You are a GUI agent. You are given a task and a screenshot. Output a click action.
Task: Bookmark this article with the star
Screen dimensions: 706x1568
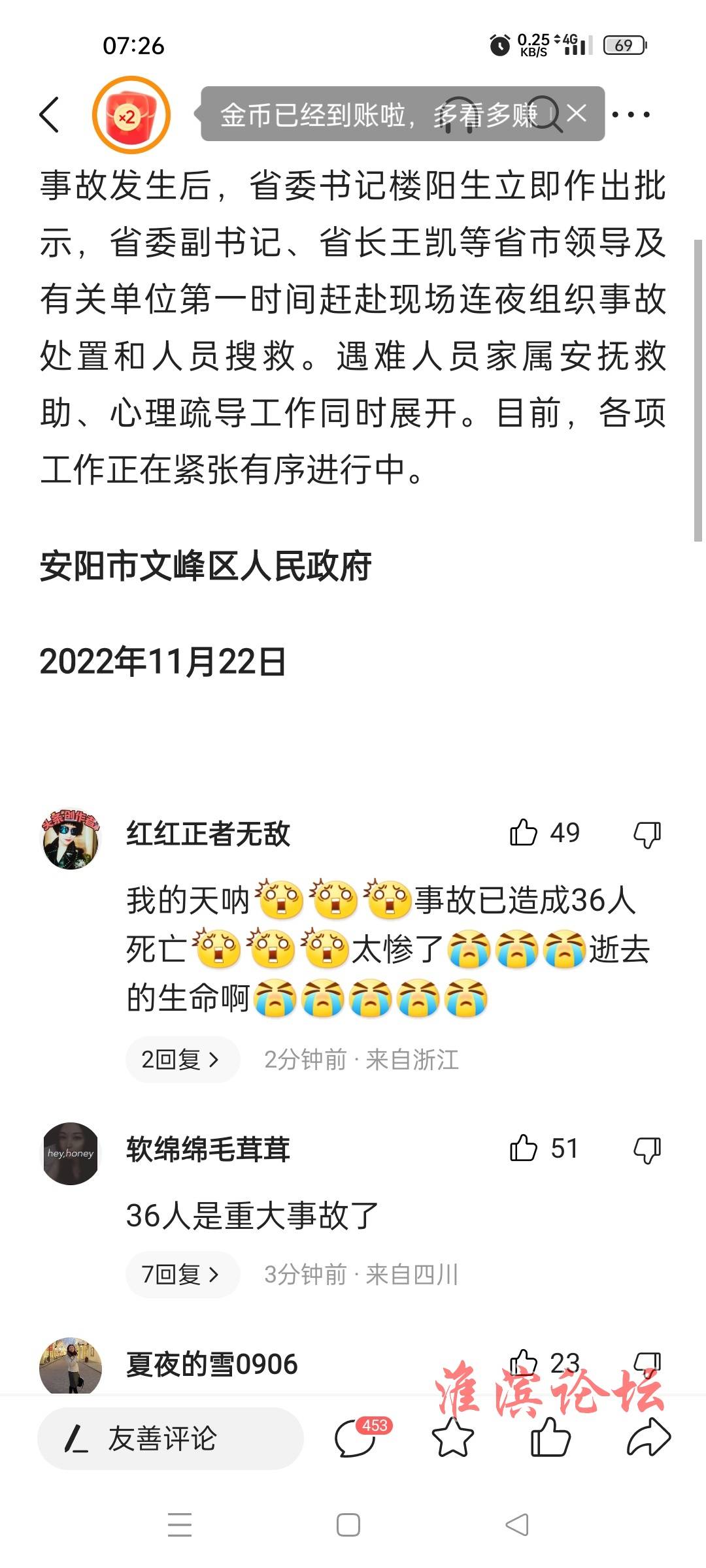click(453, 1439)
